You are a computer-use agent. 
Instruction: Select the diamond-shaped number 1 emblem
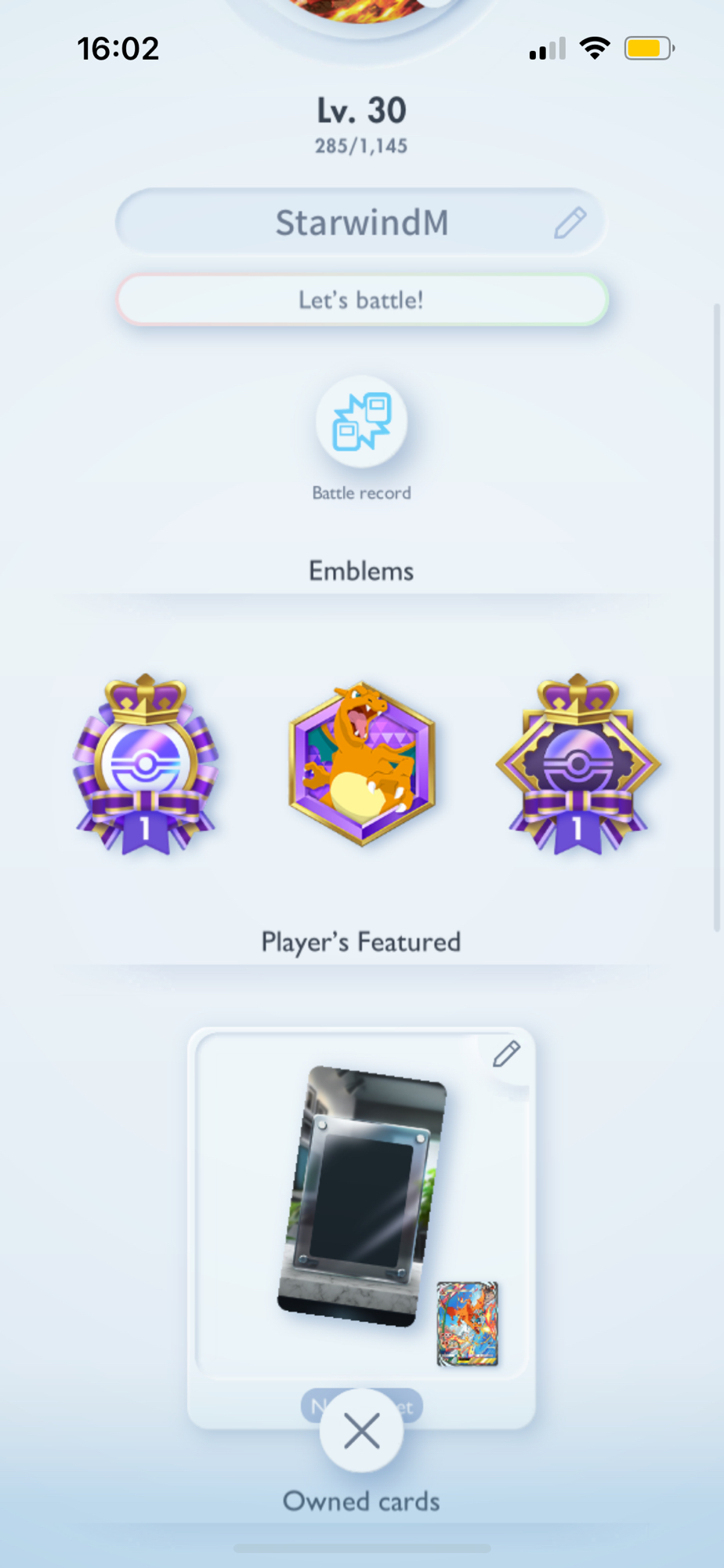(x=578, y=764)
